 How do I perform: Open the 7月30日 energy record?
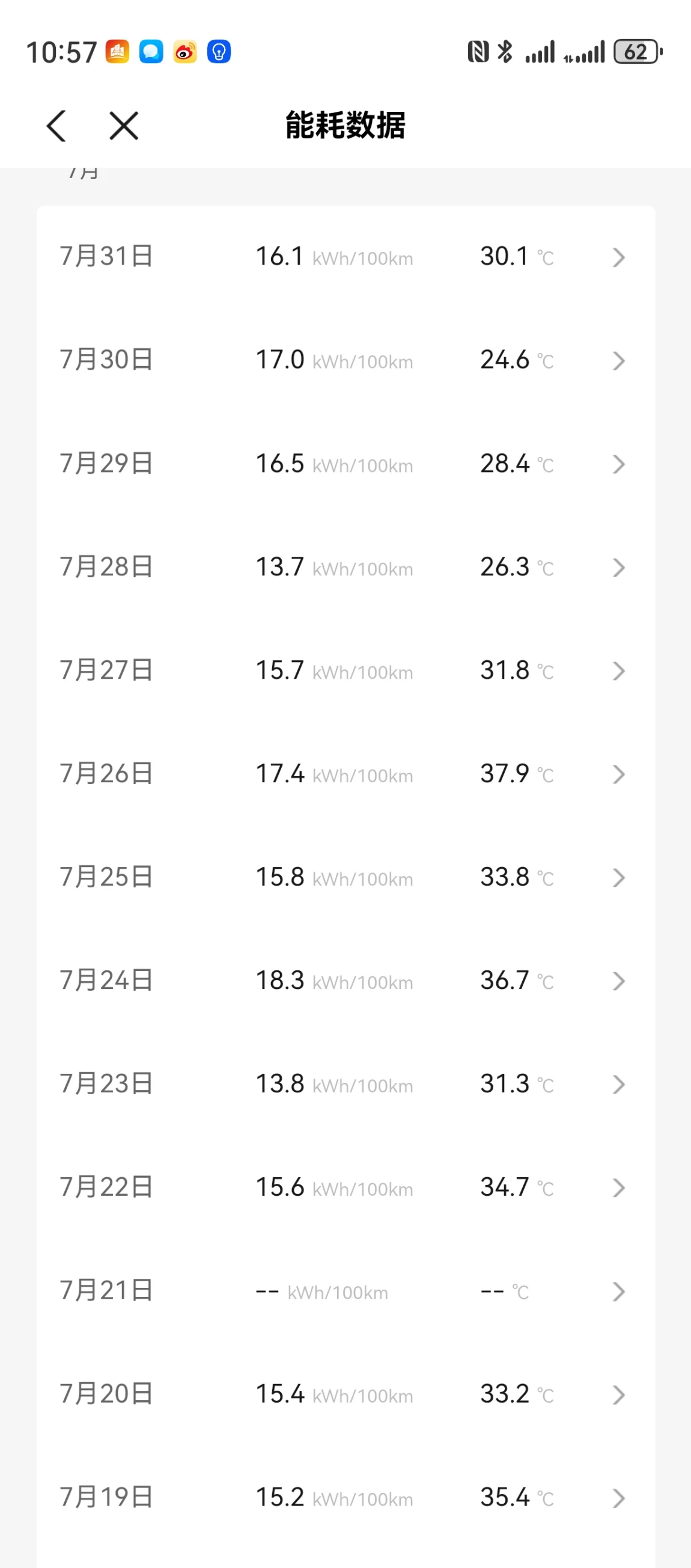tap(345, 360)
